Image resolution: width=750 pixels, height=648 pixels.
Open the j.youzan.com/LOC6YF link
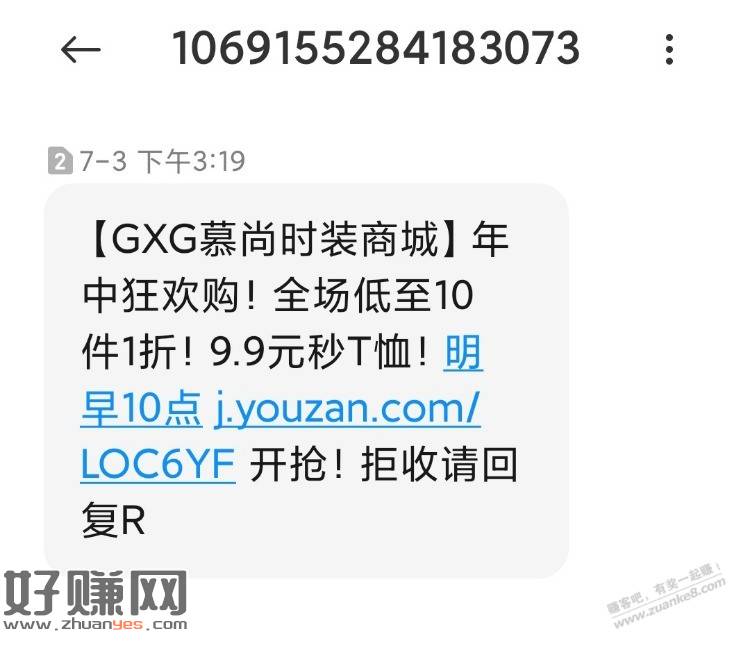pyautogui.click(x=347, y=409)
